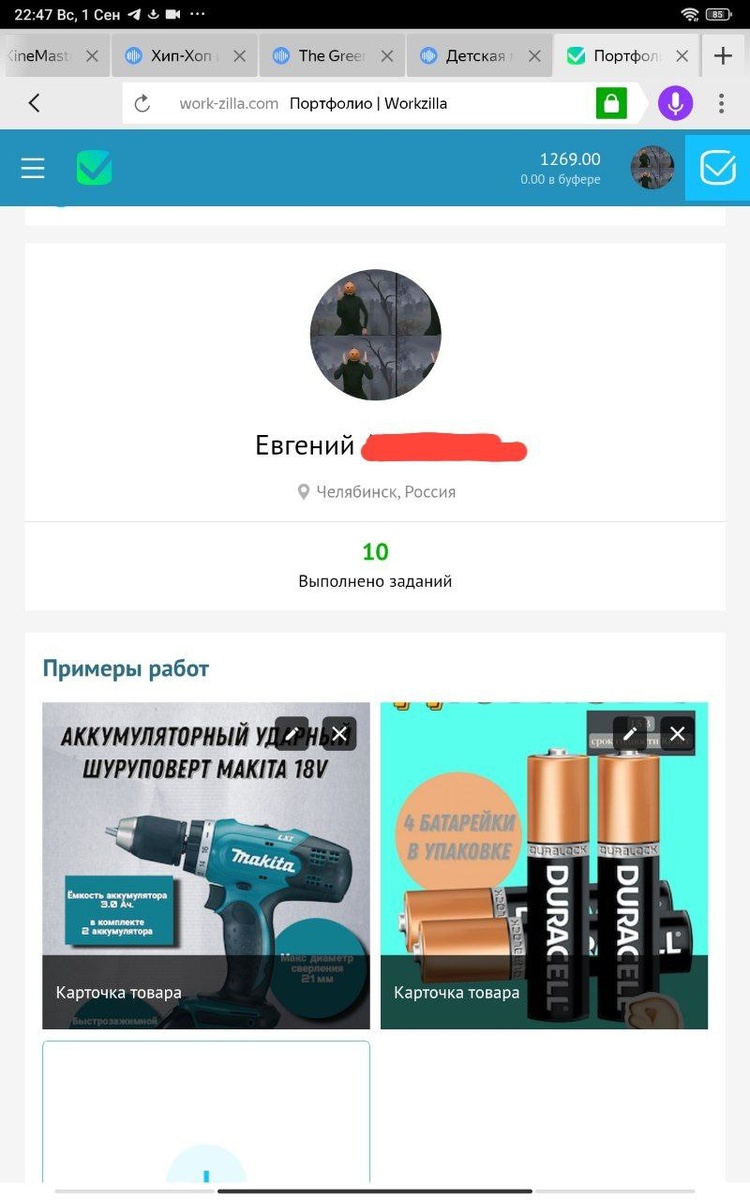Tap the balance 1269.00 in header

569,158
